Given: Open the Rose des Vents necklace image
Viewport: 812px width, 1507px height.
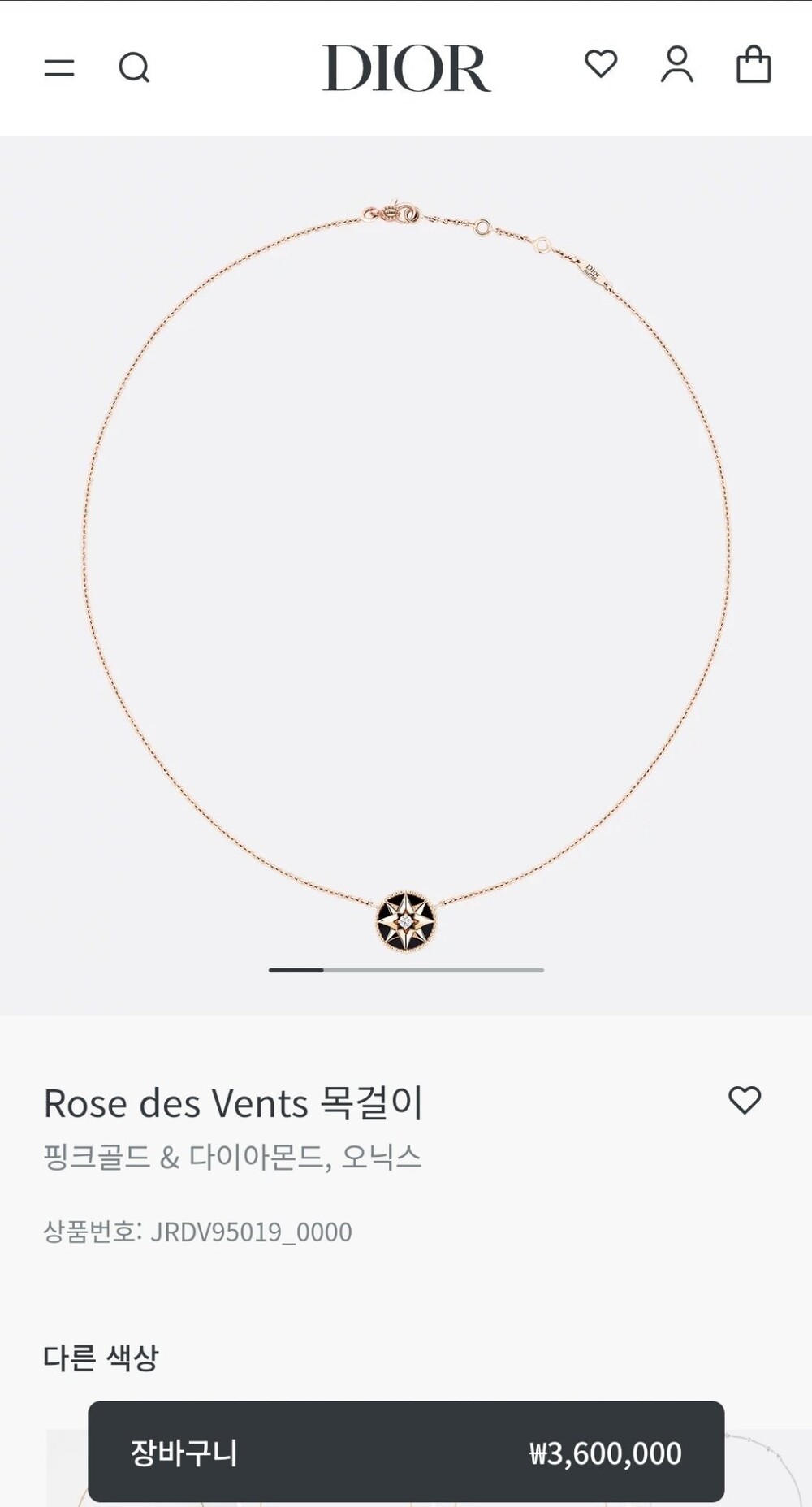Looking at the screenshot, I should [x=406, y=569].
